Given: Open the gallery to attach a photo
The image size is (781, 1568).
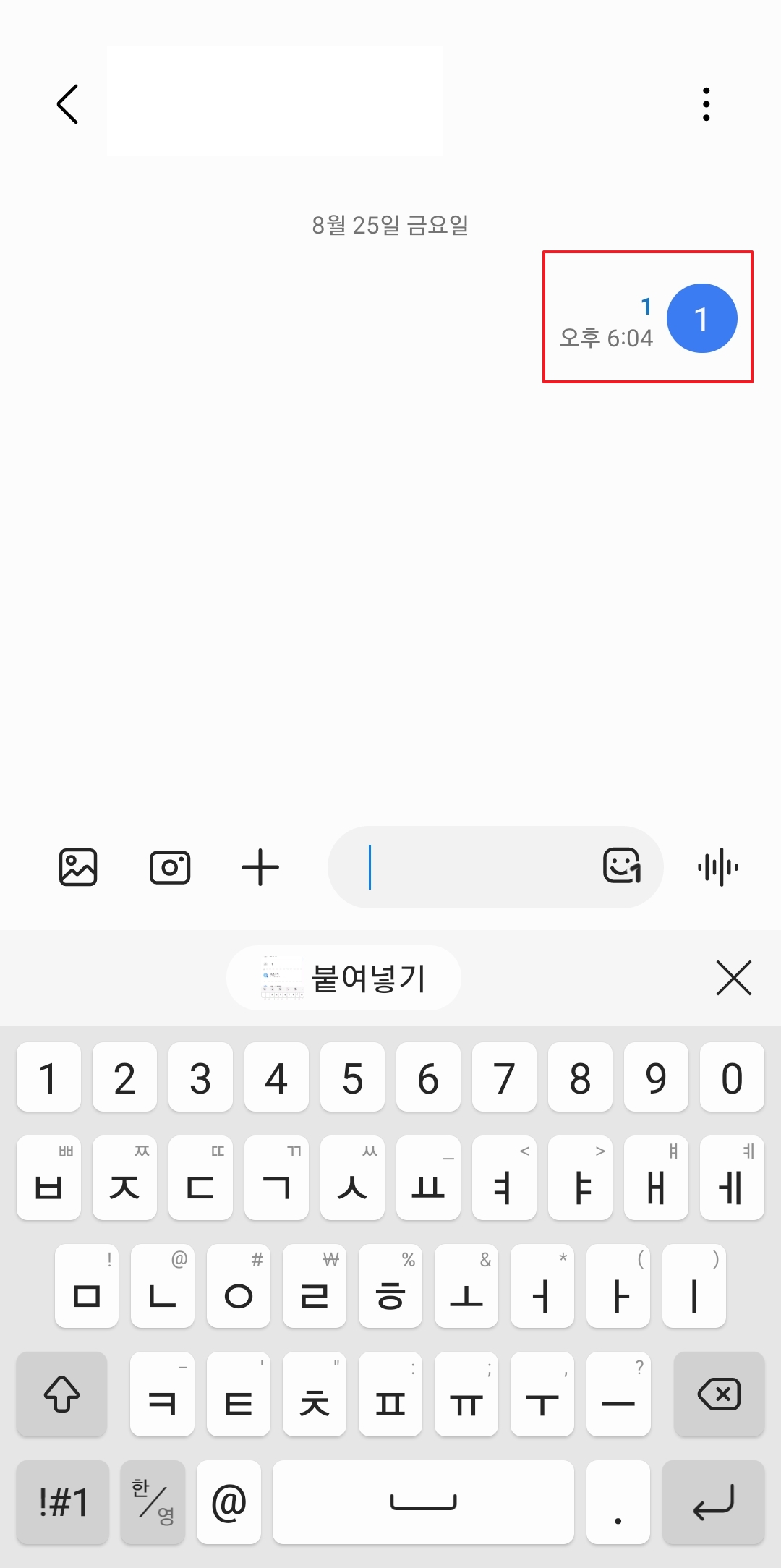Looking at the screenshot, I should 77,868.
